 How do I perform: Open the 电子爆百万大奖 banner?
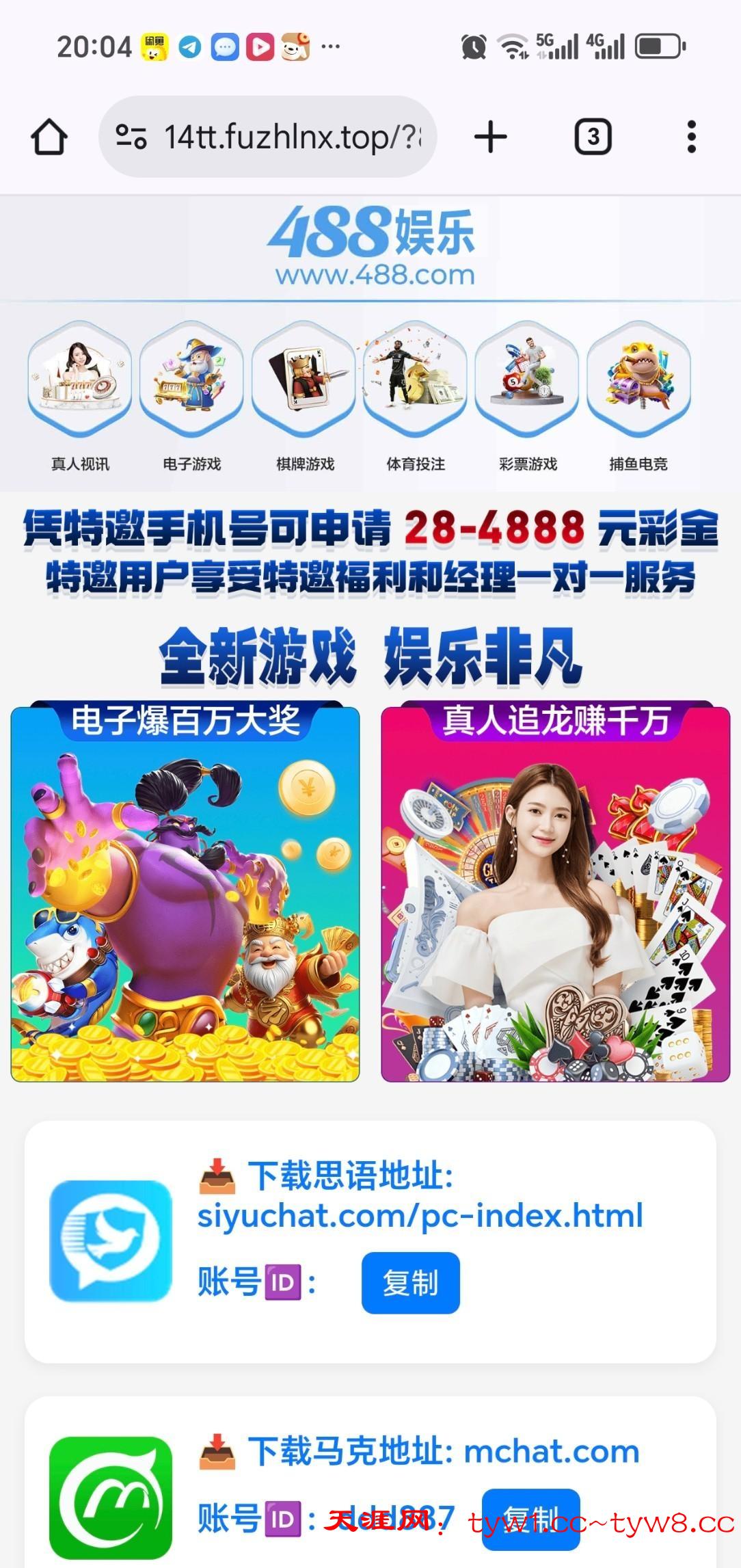[185, 892]
